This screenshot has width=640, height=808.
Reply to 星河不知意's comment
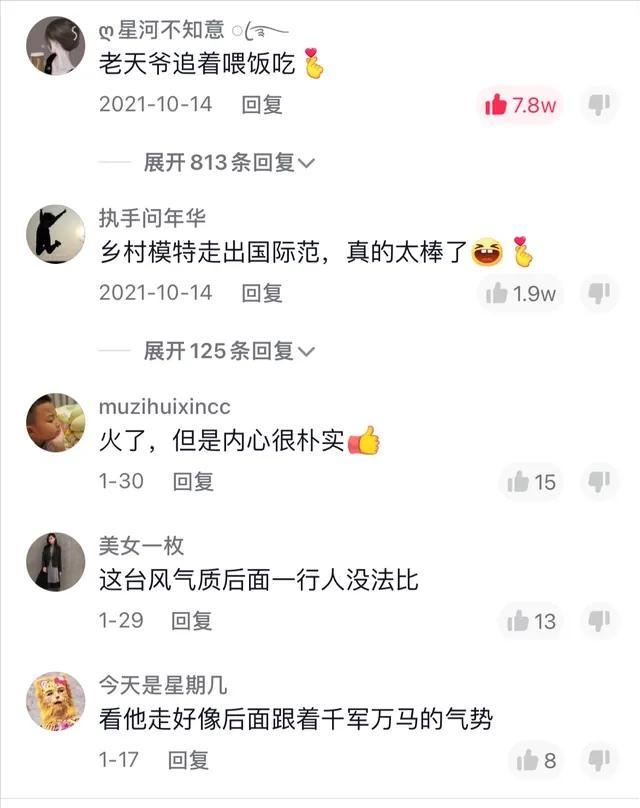[x=262, y=104]
